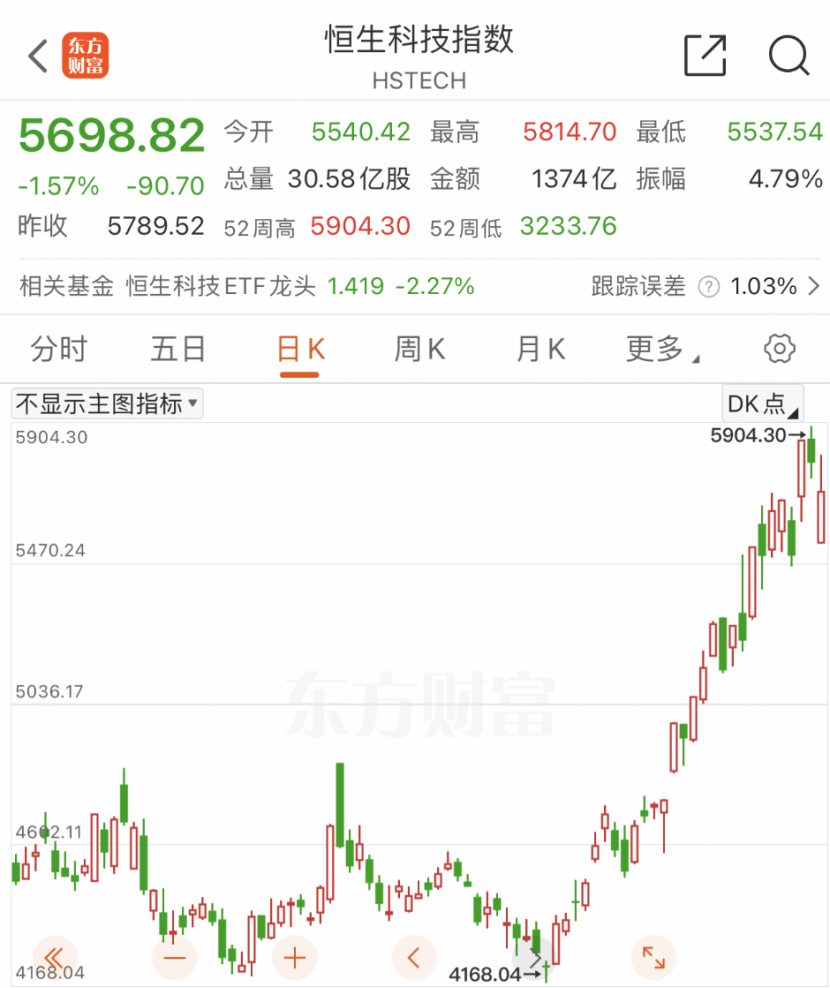
Task: Switch to the 五日 chart tab
Action: 178,349
